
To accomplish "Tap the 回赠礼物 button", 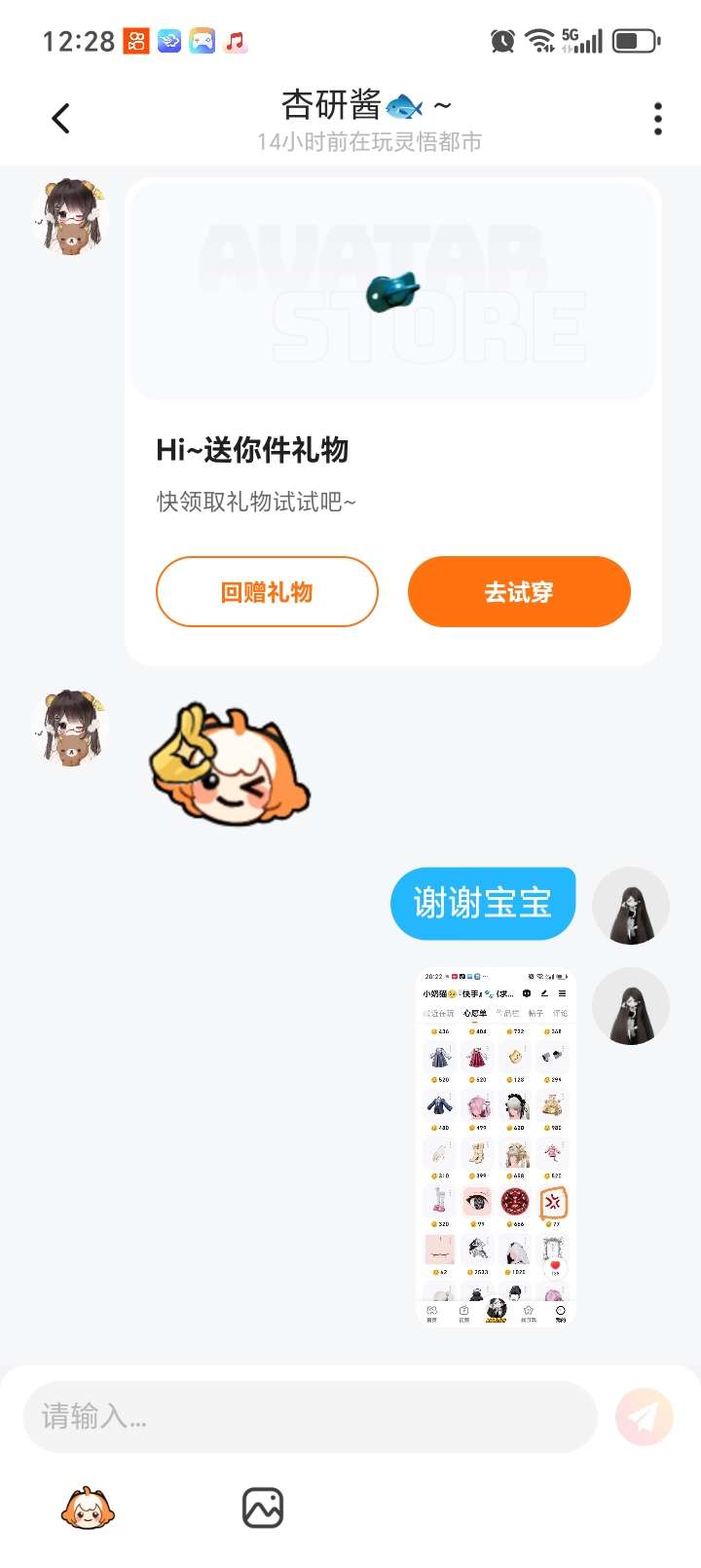I will click(x=267, y=592).
